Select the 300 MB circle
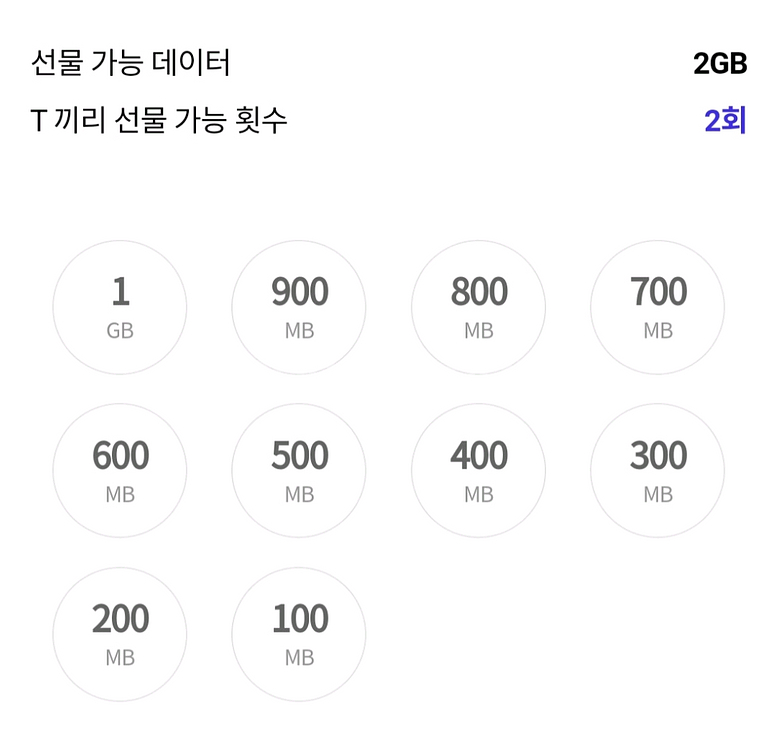776x750 pixels. pyautogui.click(x=658, y=470)
